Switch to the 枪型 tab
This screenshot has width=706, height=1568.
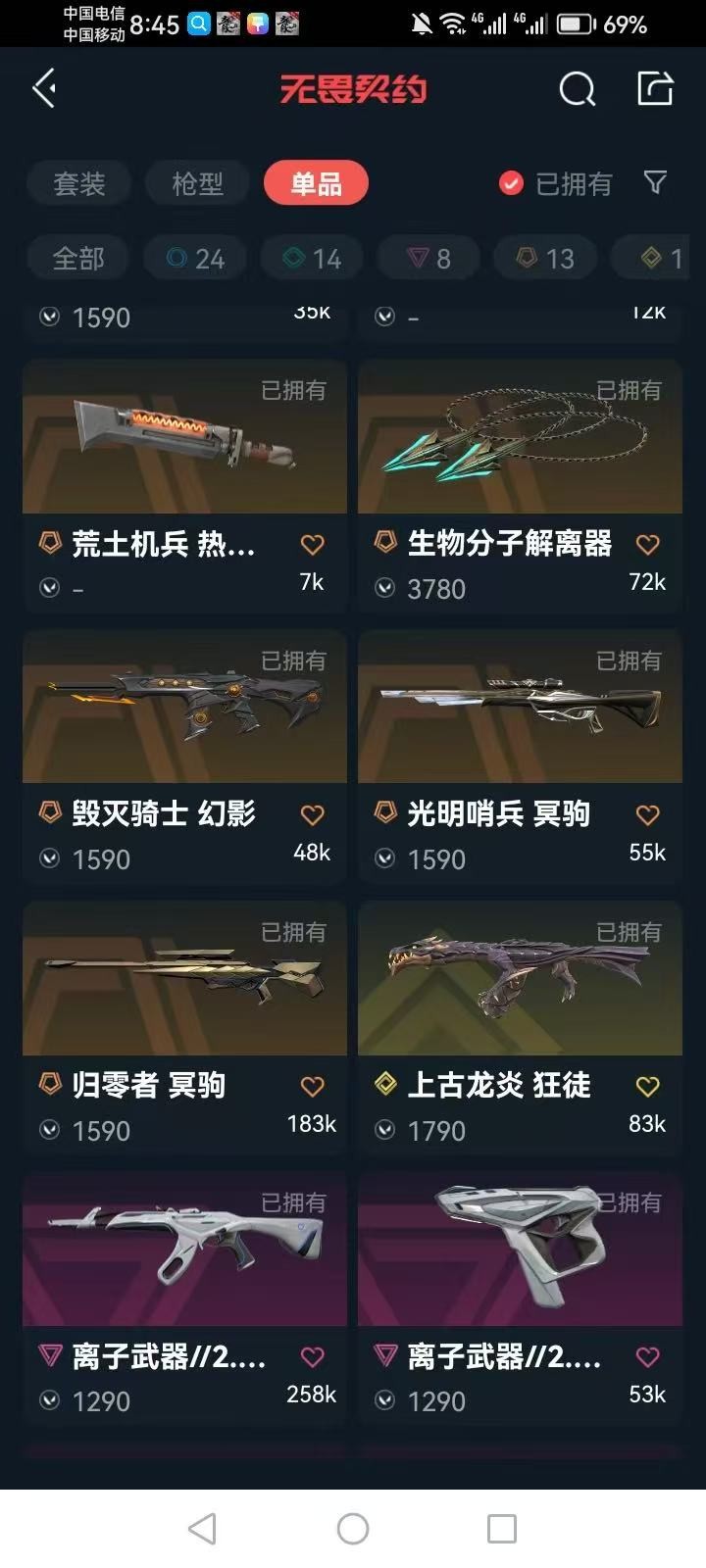197,183
